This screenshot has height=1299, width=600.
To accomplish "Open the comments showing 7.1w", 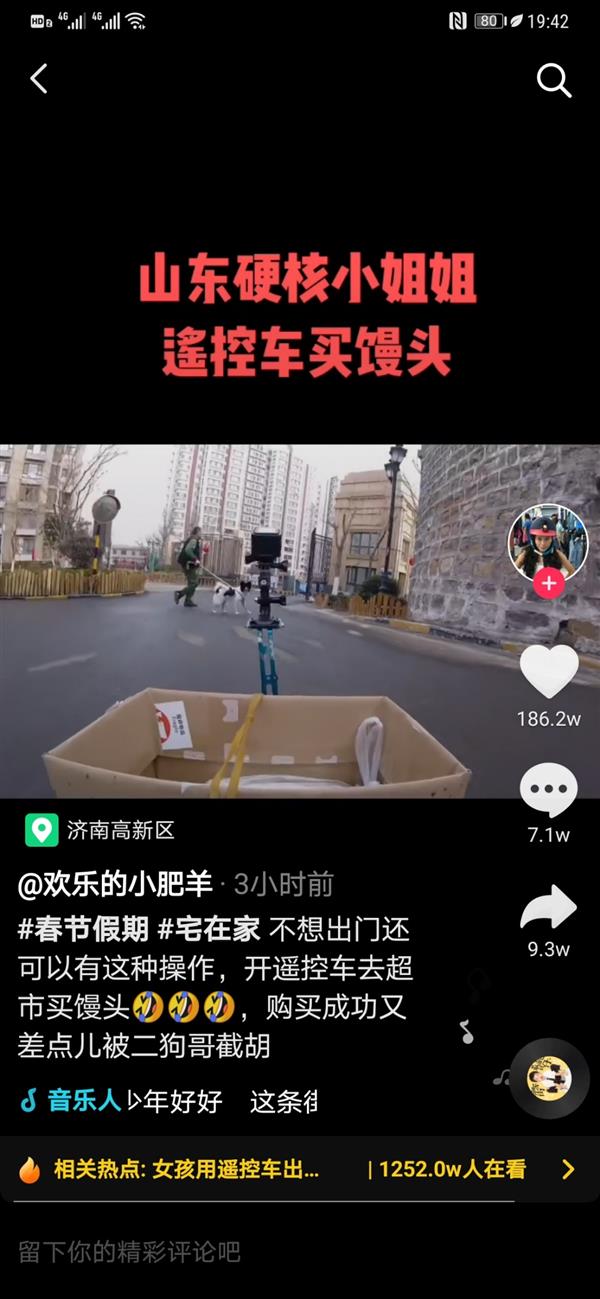I will (549, 791).
